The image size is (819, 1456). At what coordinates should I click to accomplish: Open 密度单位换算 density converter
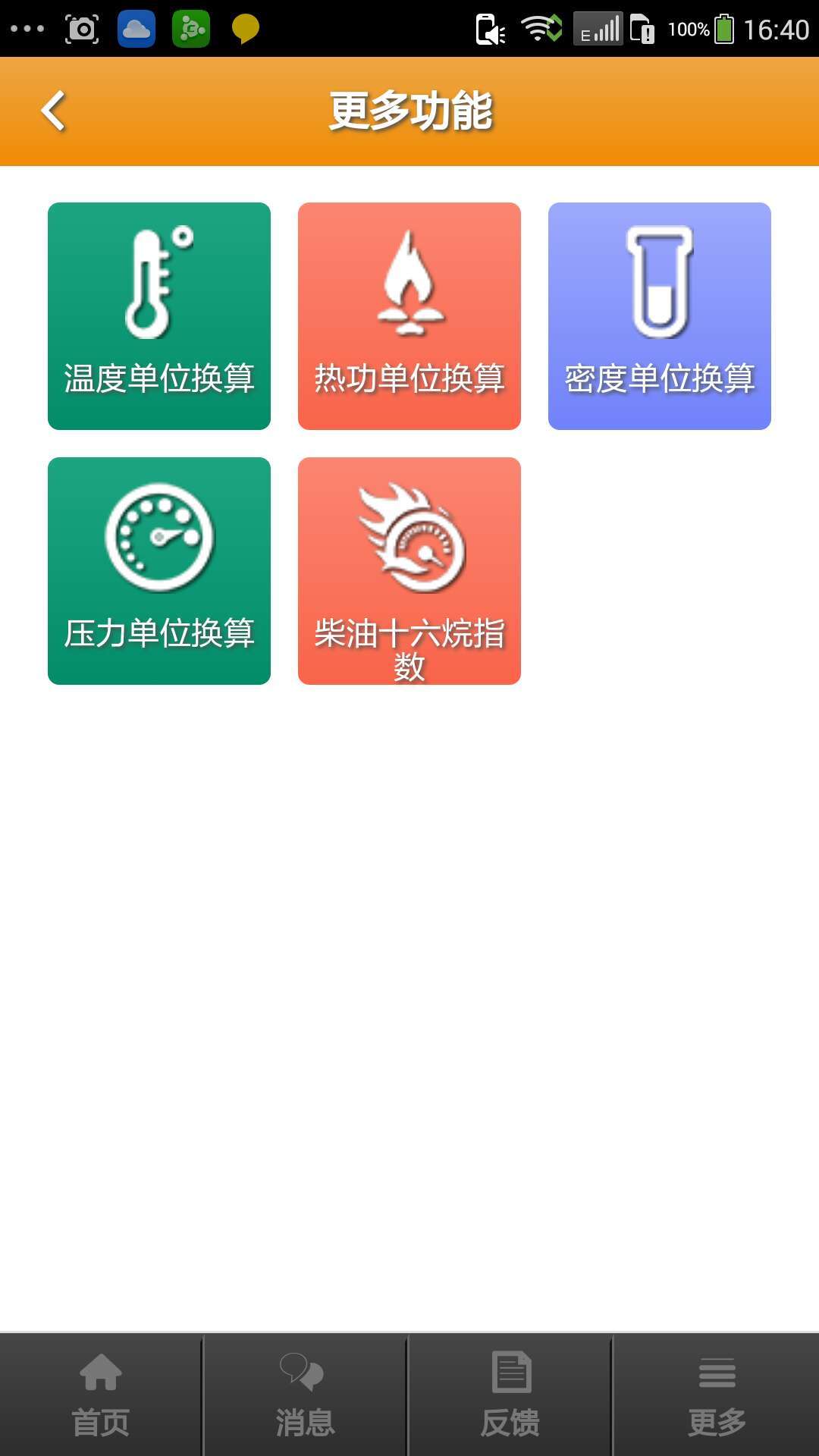tap(660, 316)
